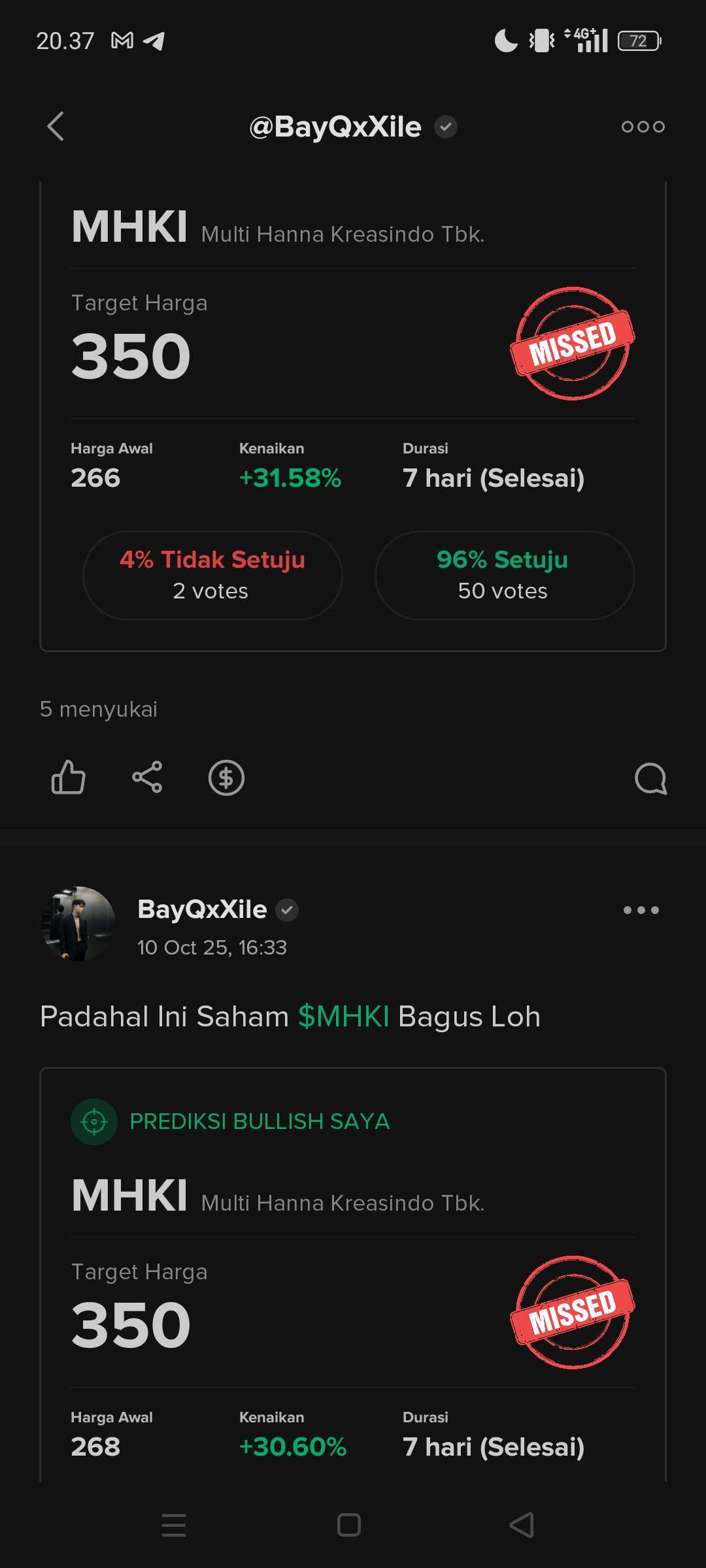Tip the post using the dollar icon
Viewport: 706px width, 1568px height.
tap(226, 777)
